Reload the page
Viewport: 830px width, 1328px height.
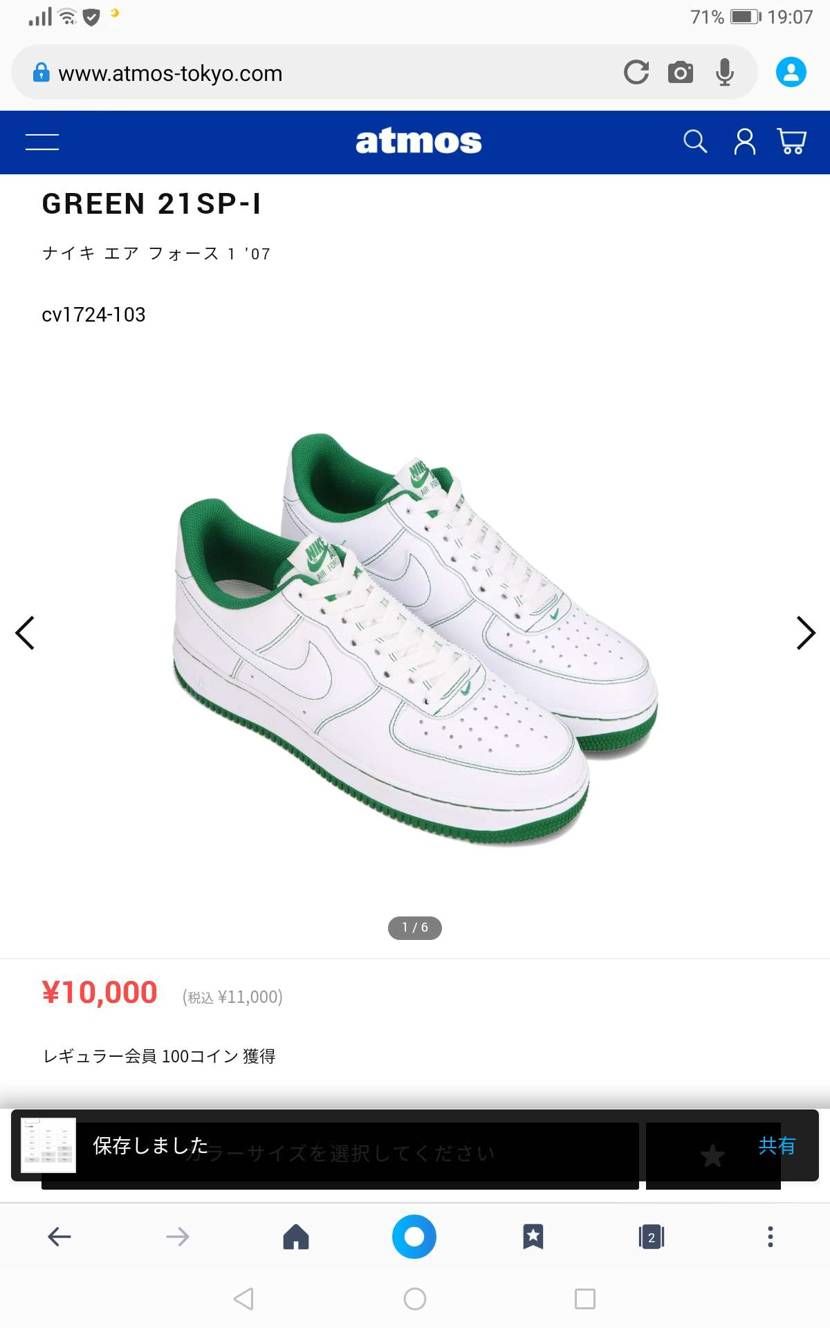pos(636,72)
